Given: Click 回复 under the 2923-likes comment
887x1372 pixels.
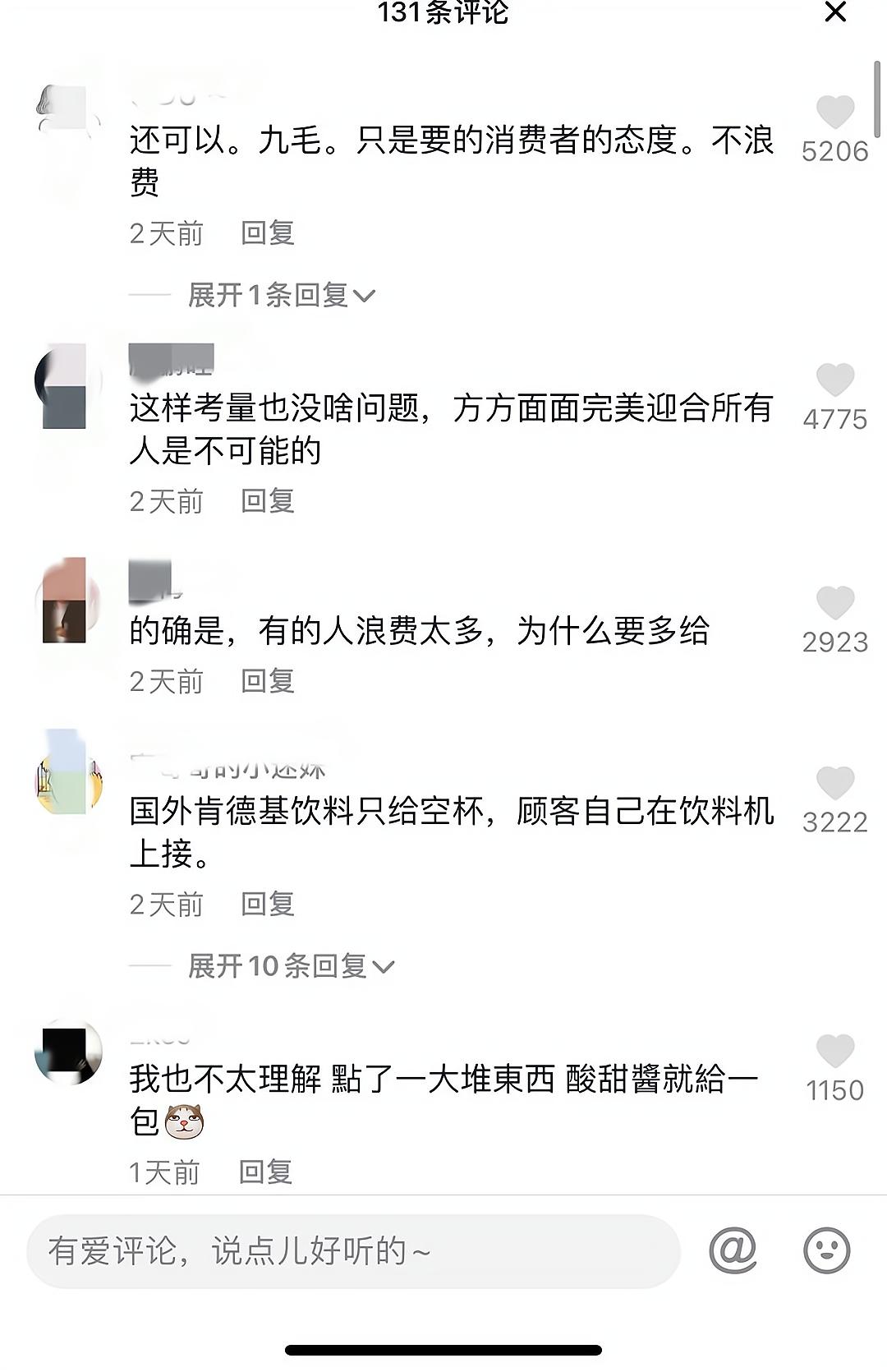Looking at the screenshot, I should (267, 681).
